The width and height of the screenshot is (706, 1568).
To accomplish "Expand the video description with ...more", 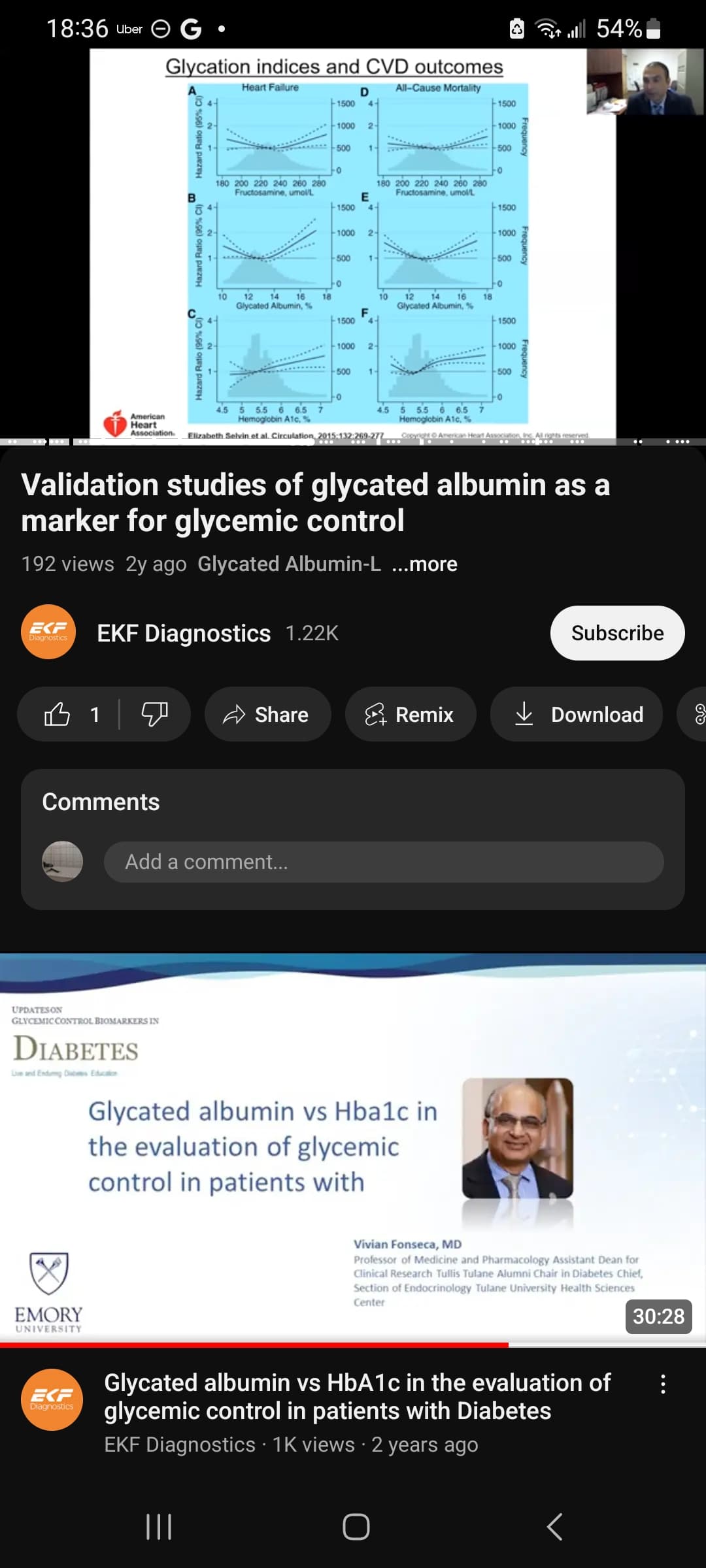I will [424, 564].
